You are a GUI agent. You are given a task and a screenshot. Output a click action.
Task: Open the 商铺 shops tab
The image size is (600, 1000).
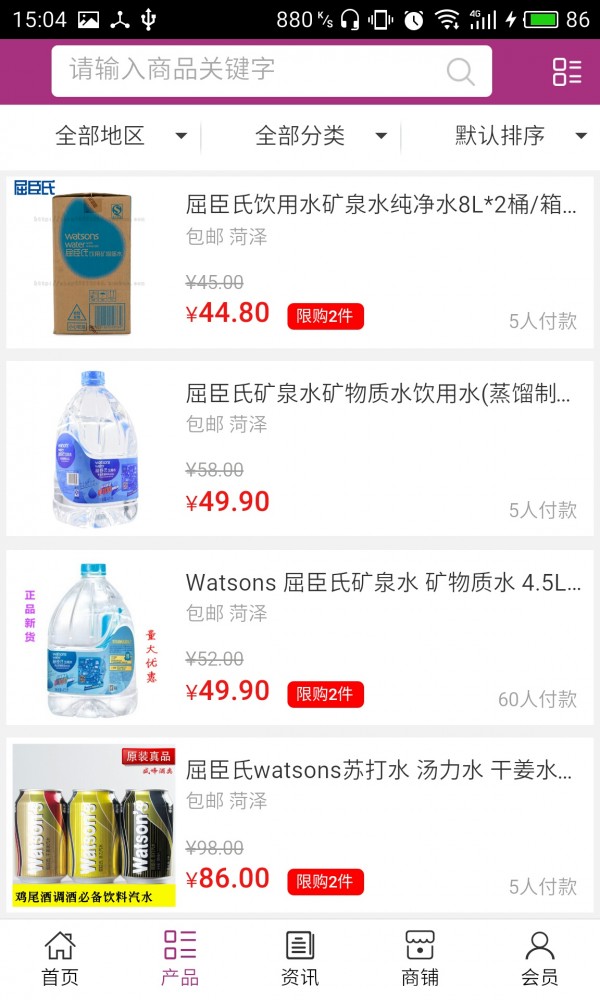point(420,958)
